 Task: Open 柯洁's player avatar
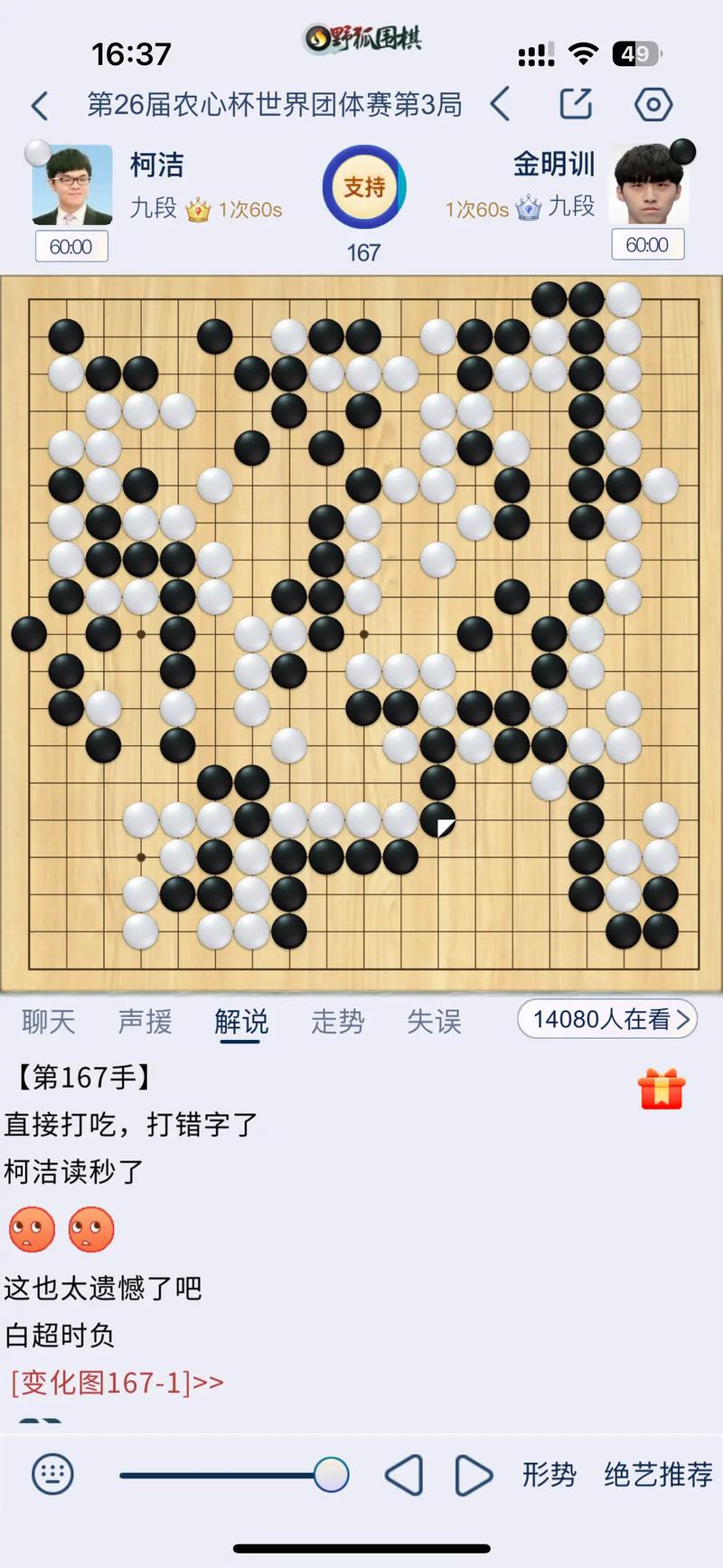72,185
